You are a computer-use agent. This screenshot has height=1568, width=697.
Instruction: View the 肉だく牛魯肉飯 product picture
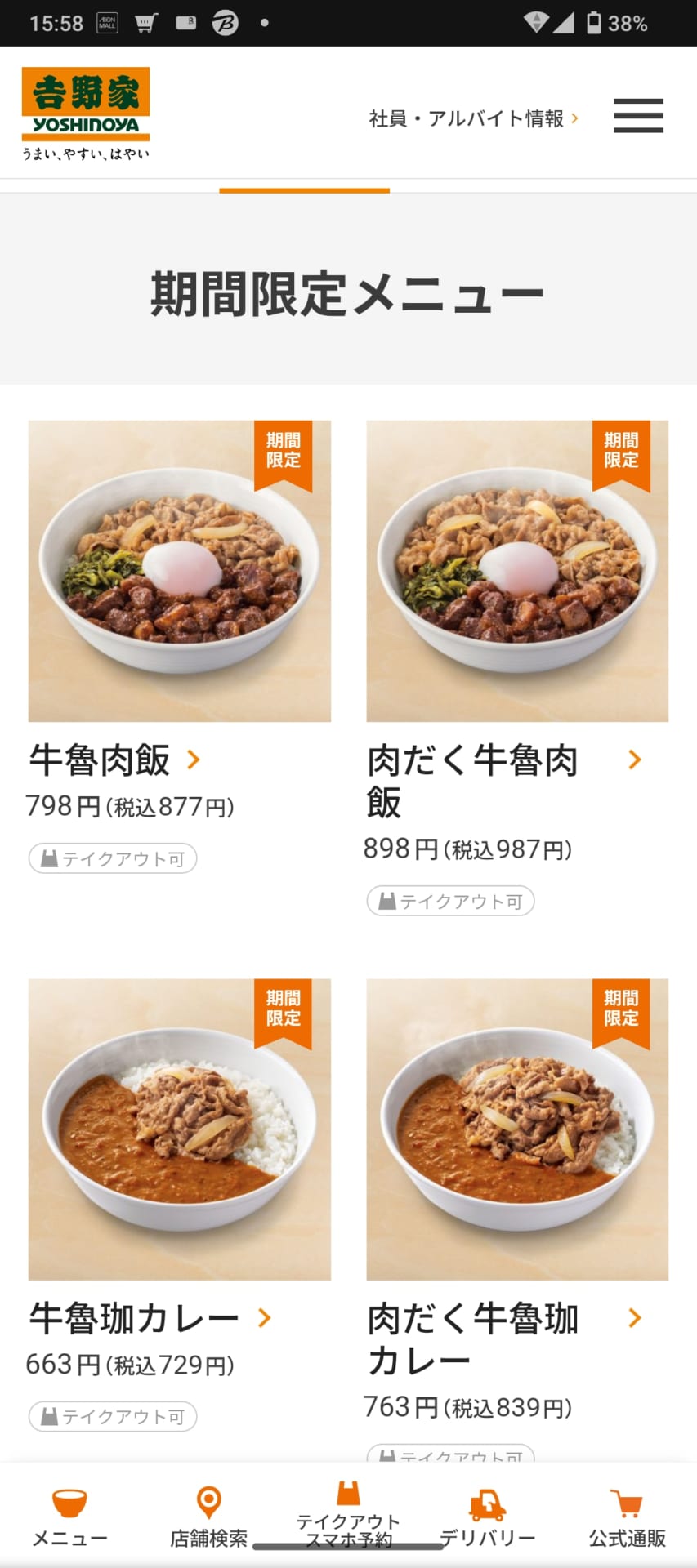tap(517, 571)
